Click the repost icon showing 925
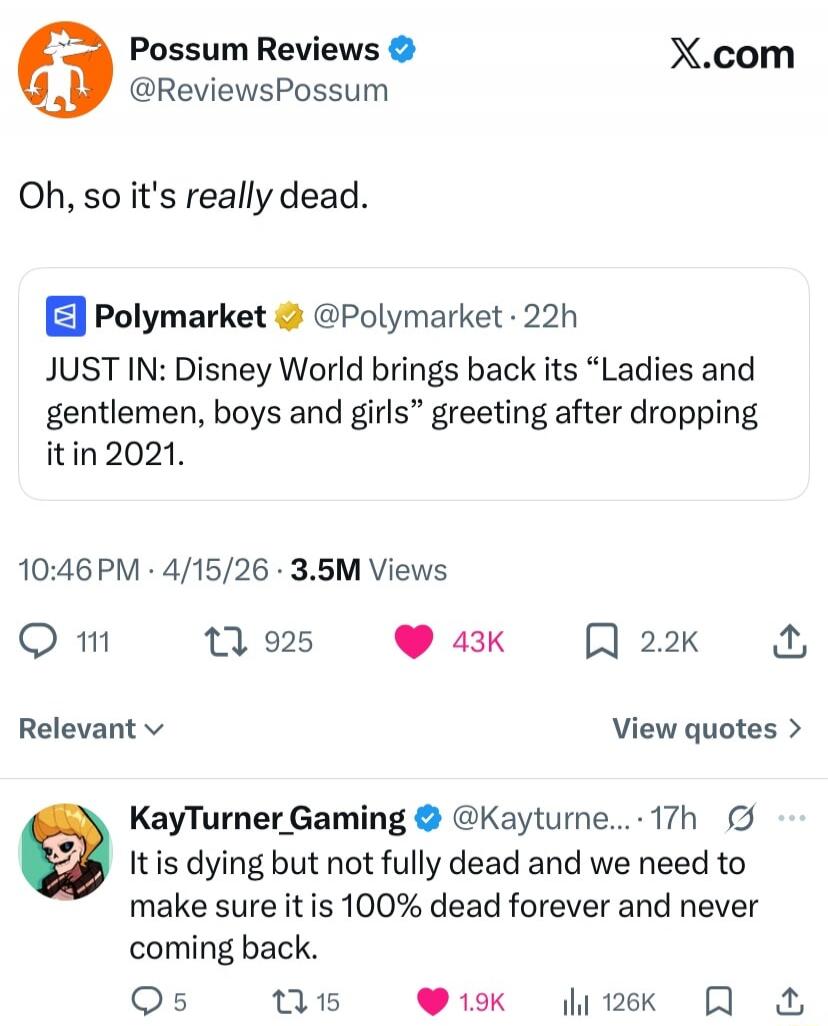 [225, 642]
